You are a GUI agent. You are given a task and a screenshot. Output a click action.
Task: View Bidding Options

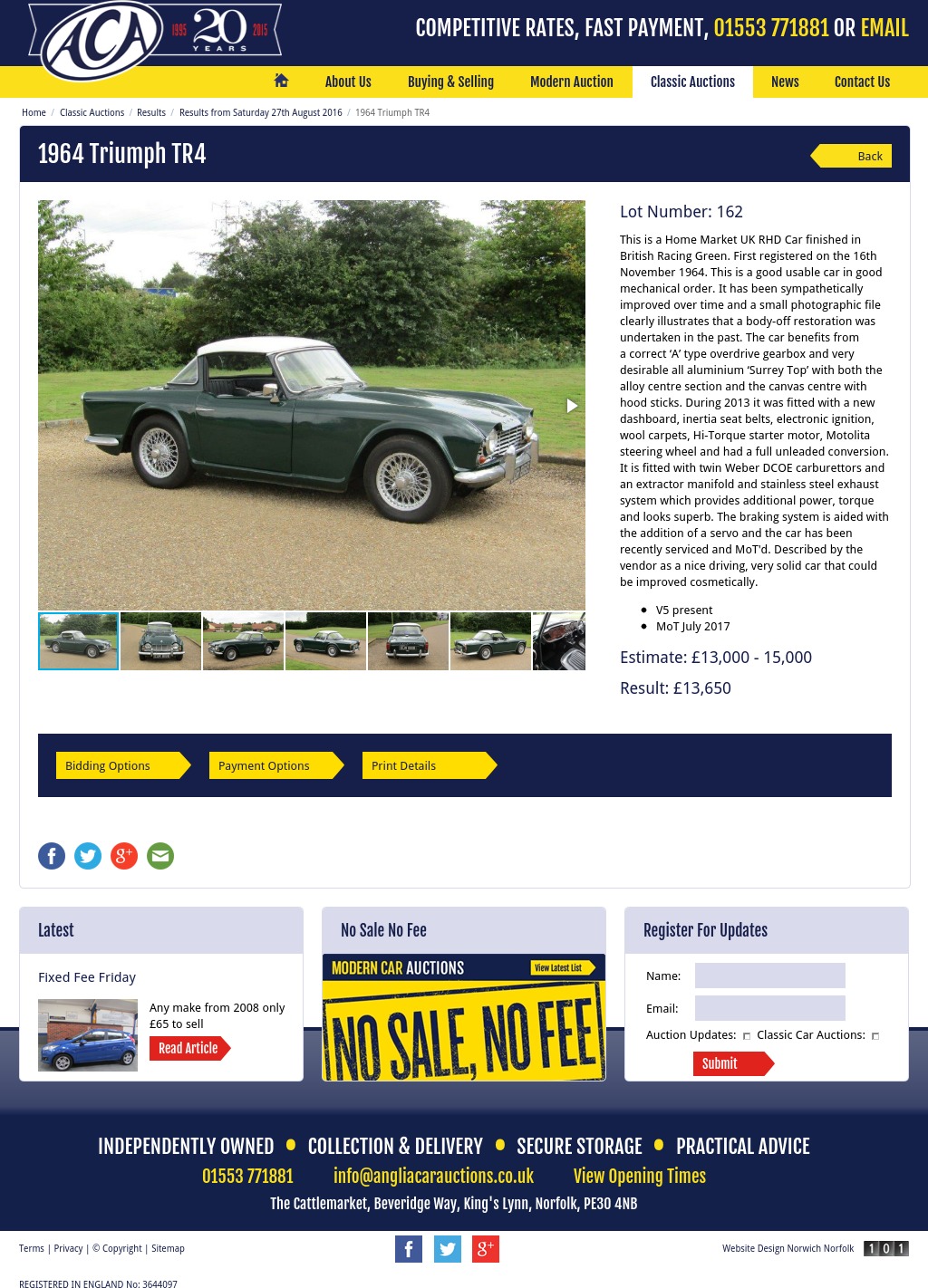tap(118, 765)
